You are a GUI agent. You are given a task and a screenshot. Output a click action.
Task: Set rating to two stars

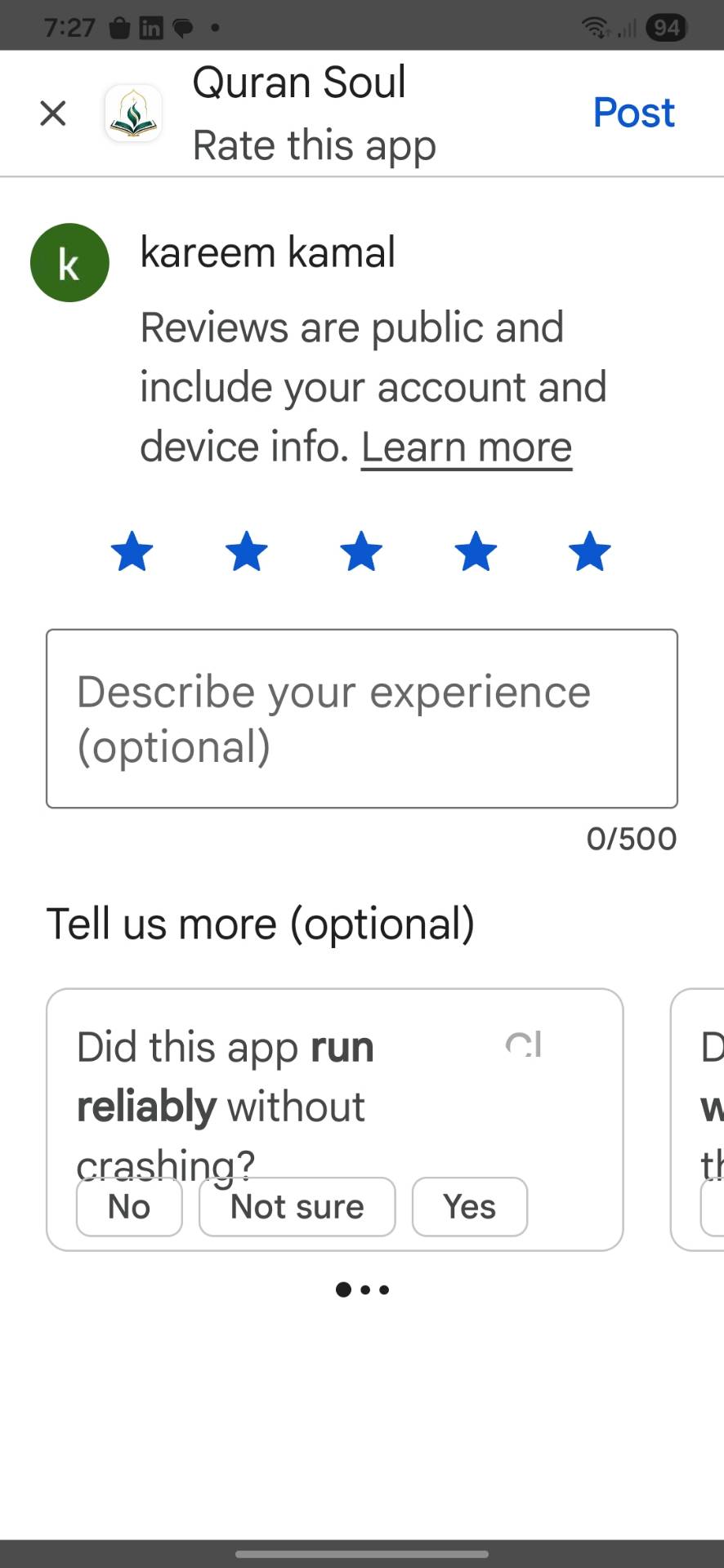246,552
